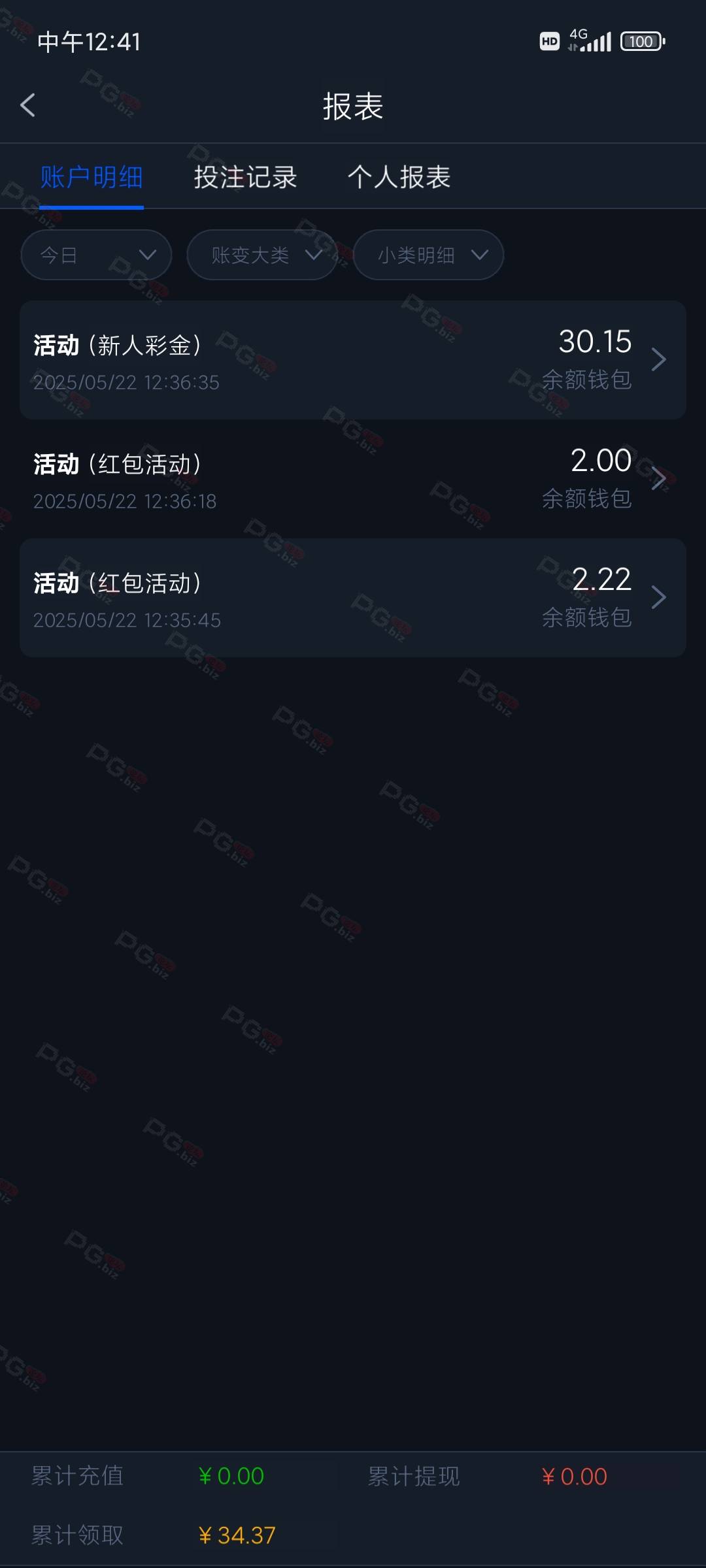Open the 红包活动 2.00 record
This screenshot has height=1568, width=706.
tap(353, 479)
